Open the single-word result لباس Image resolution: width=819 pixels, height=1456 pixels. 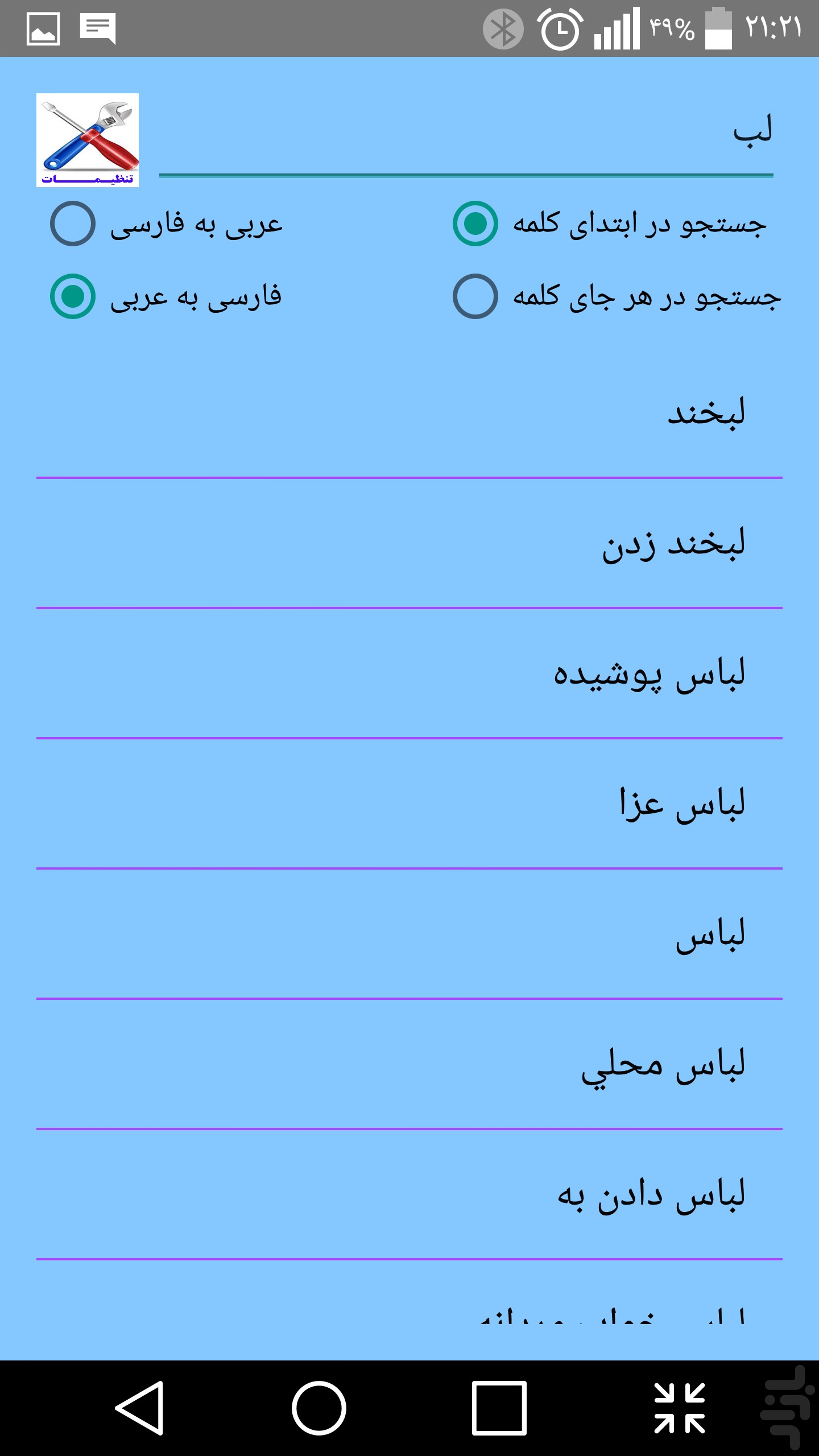coord(409,934)
